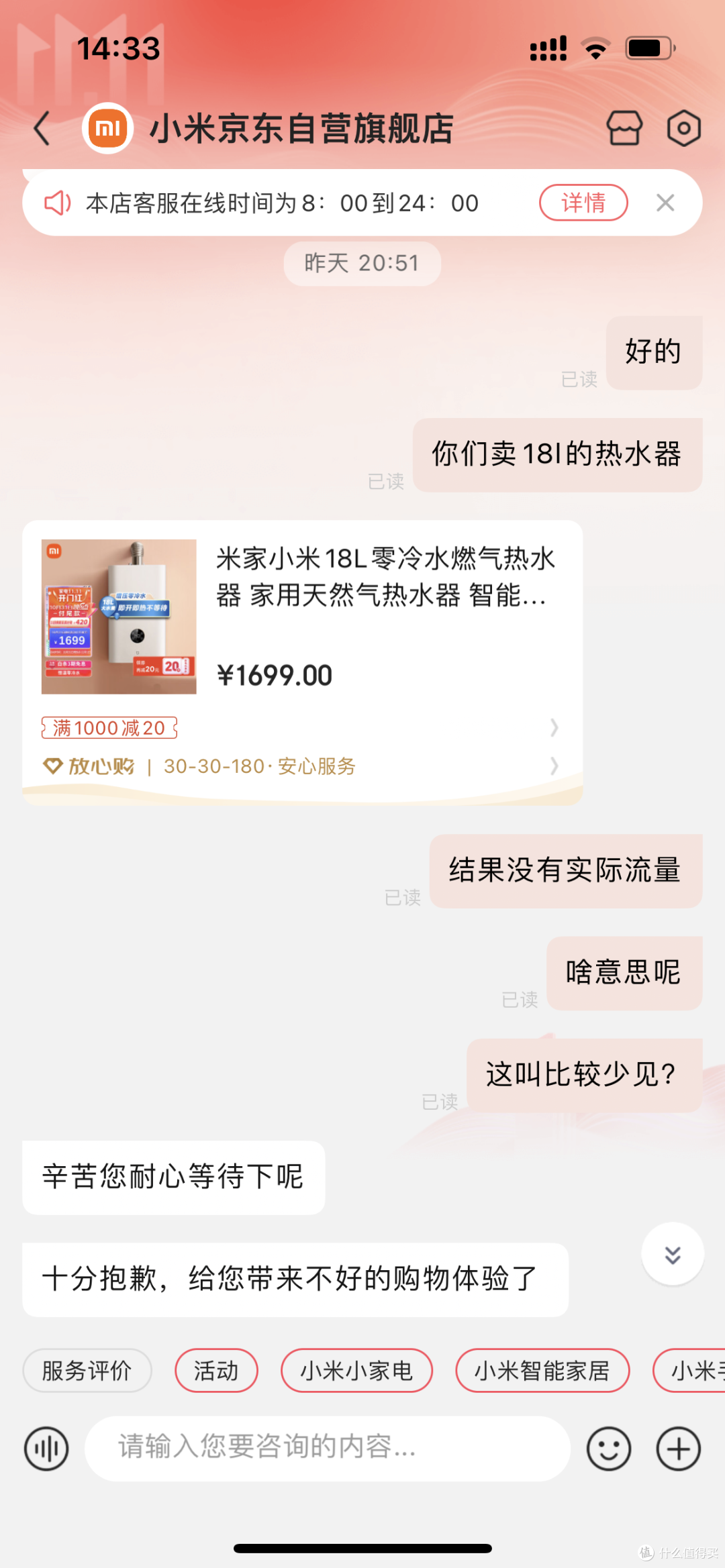
Task: Click the 详情 button on the announcement
Action: (583, 202)
